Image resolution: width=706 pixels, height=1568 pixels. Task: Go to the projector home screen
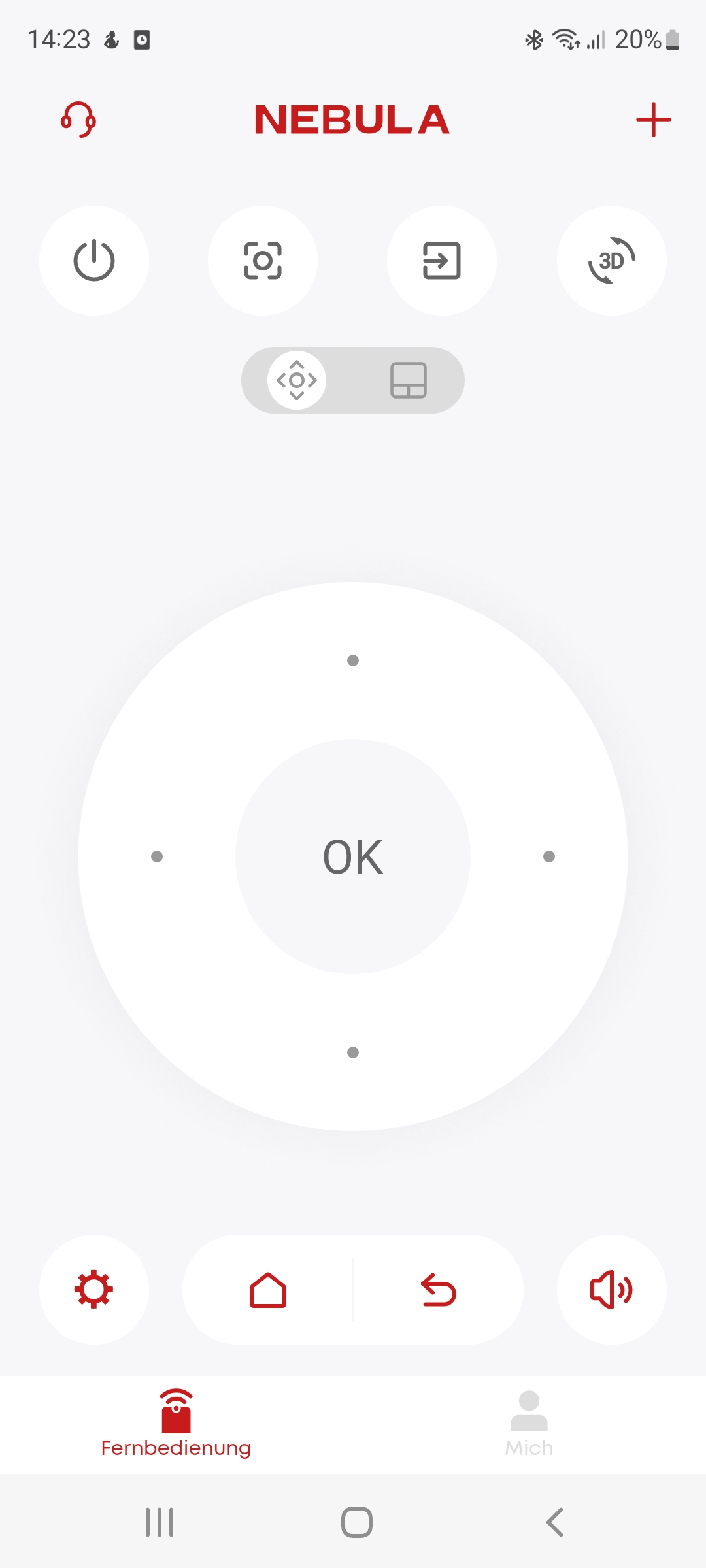(x=268, y=1290)
